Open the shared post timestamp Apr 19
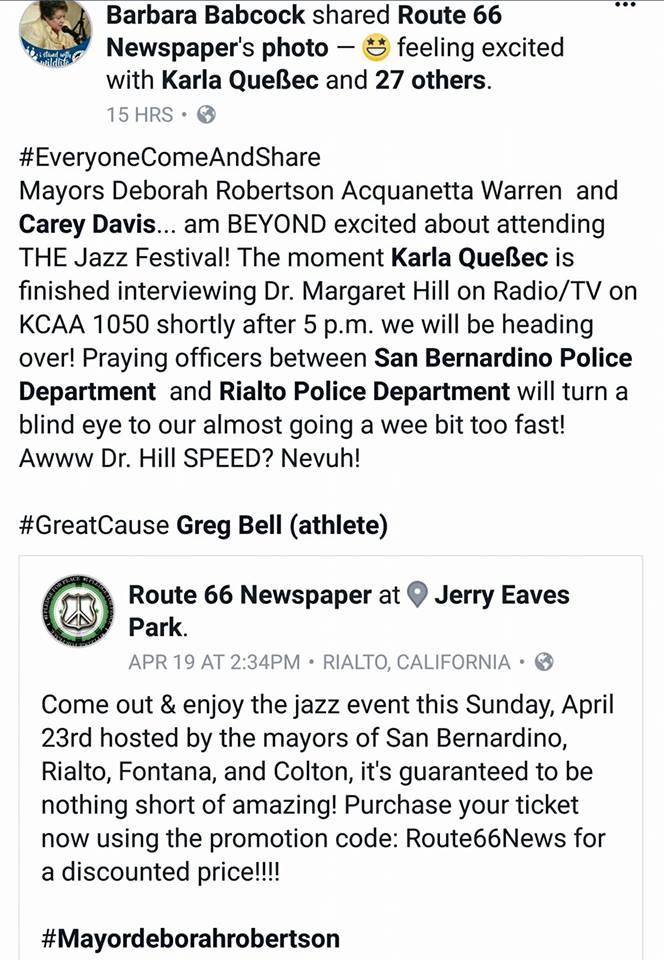 (x=214, y=662)
